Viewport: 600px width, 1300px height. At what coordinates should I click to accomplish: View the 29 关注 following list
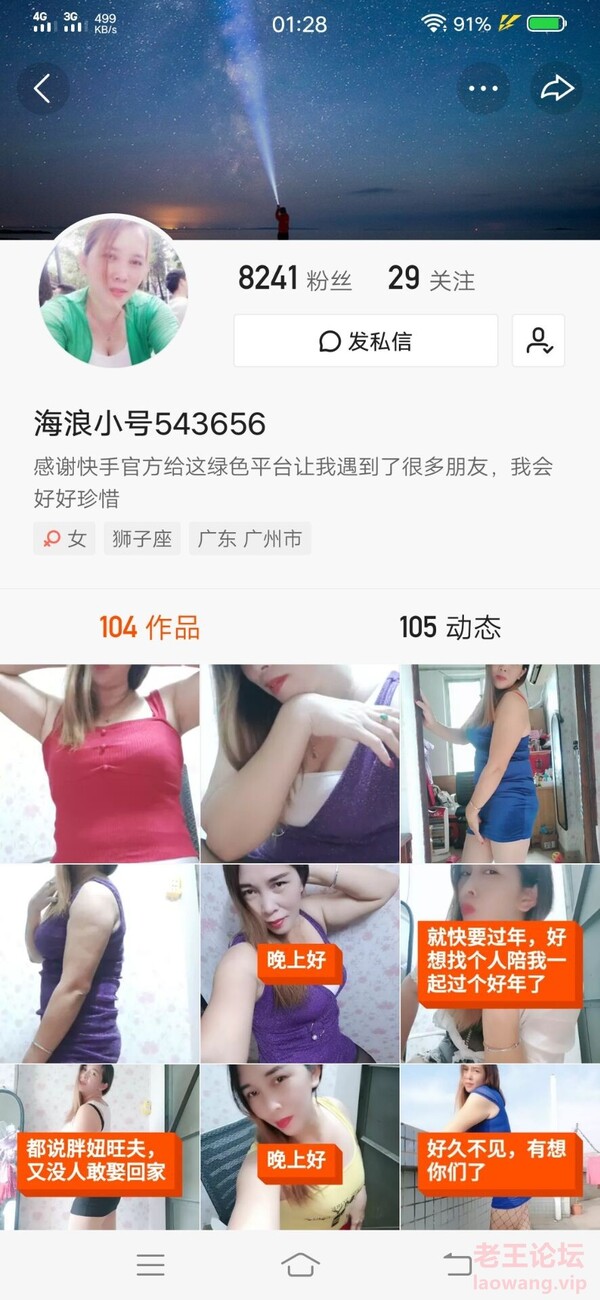[431, 279]
